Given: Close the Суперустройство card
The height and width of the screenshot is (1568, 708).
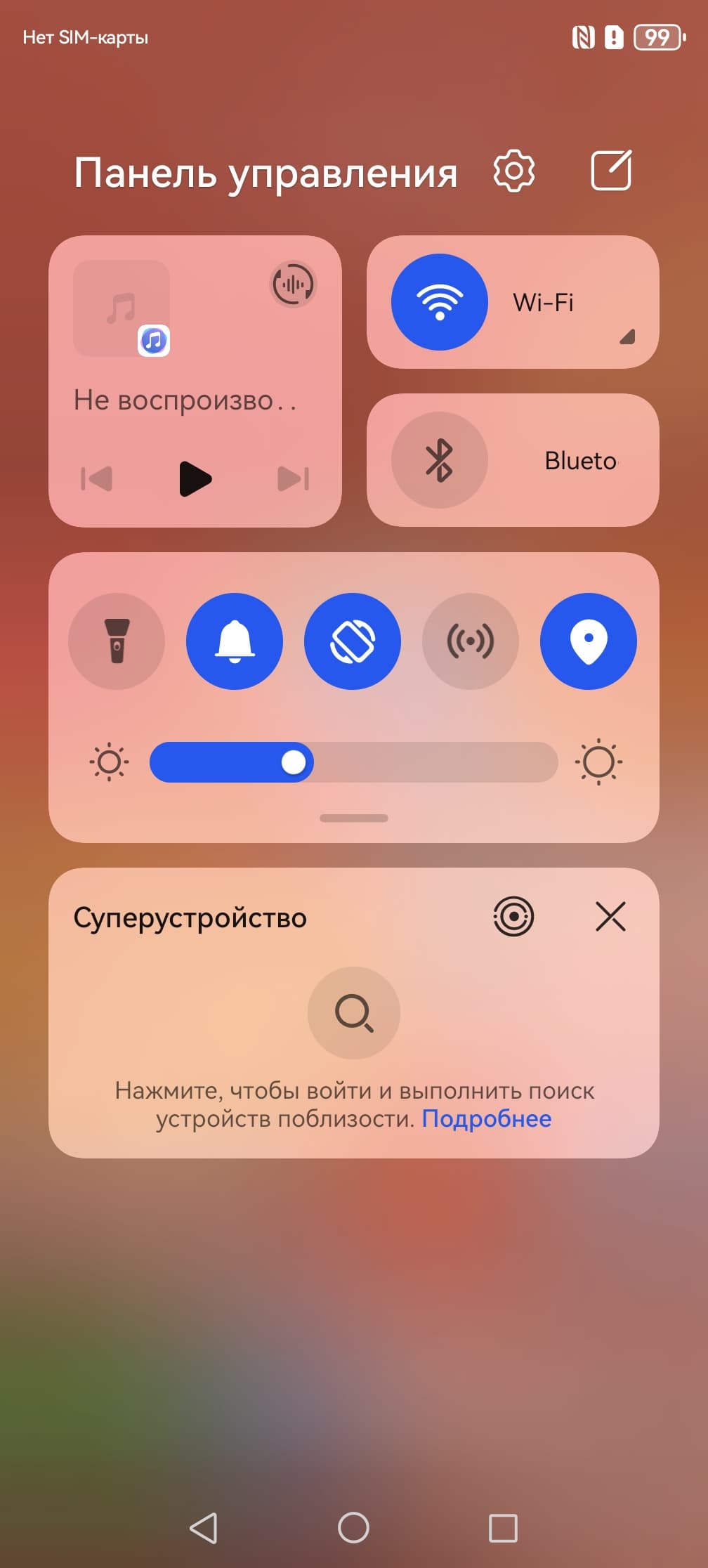Looking at the screenshot, I should pyautogui.click(x=610, y=917).
